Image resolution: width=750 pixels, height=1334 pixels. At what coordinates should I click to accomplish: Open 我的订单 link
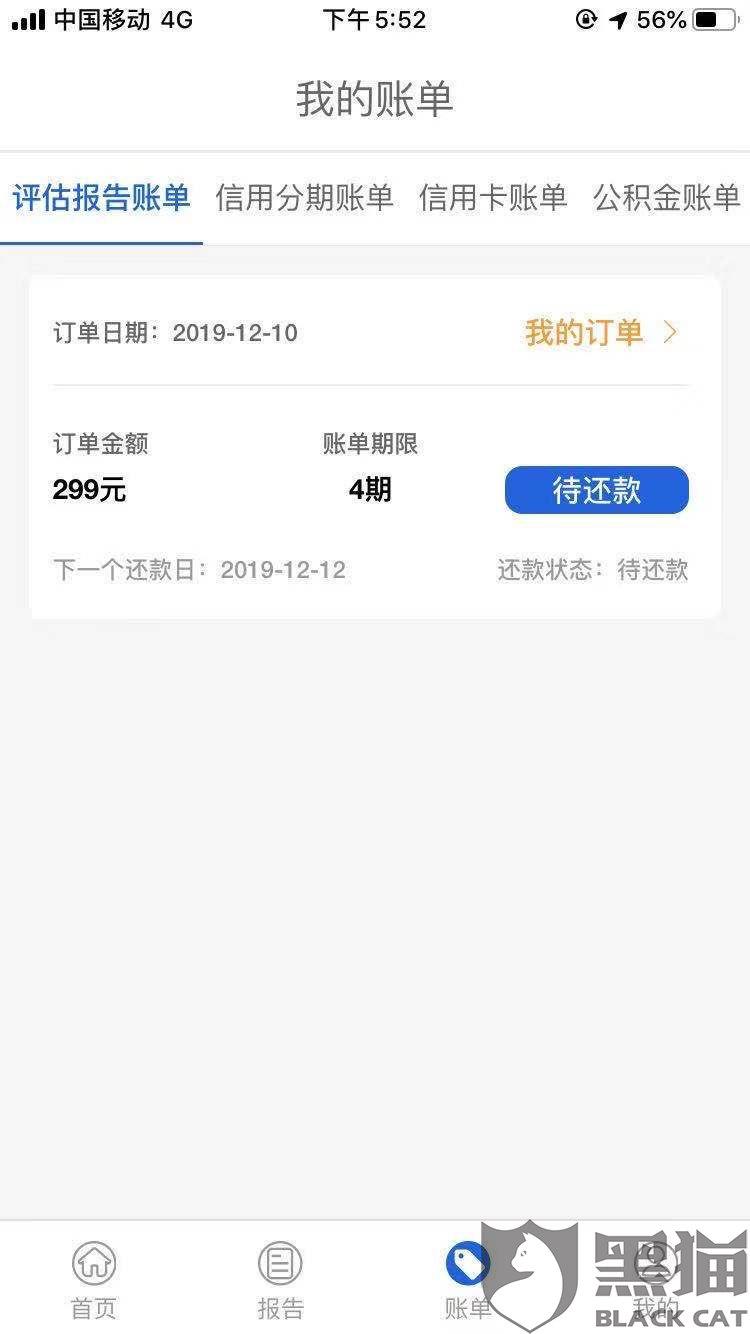[x=602, y=332]
